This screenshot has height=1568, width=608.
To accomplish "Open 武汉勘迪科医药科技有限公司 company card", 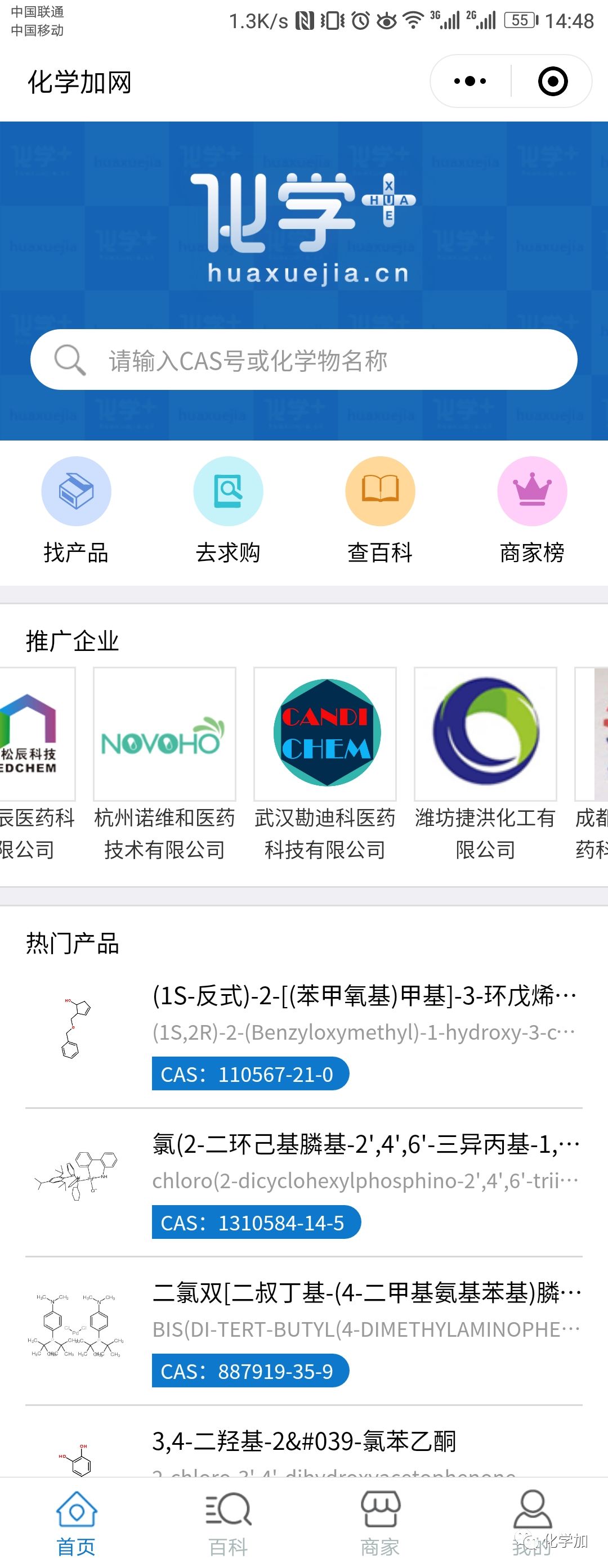I will pos(325,763).
